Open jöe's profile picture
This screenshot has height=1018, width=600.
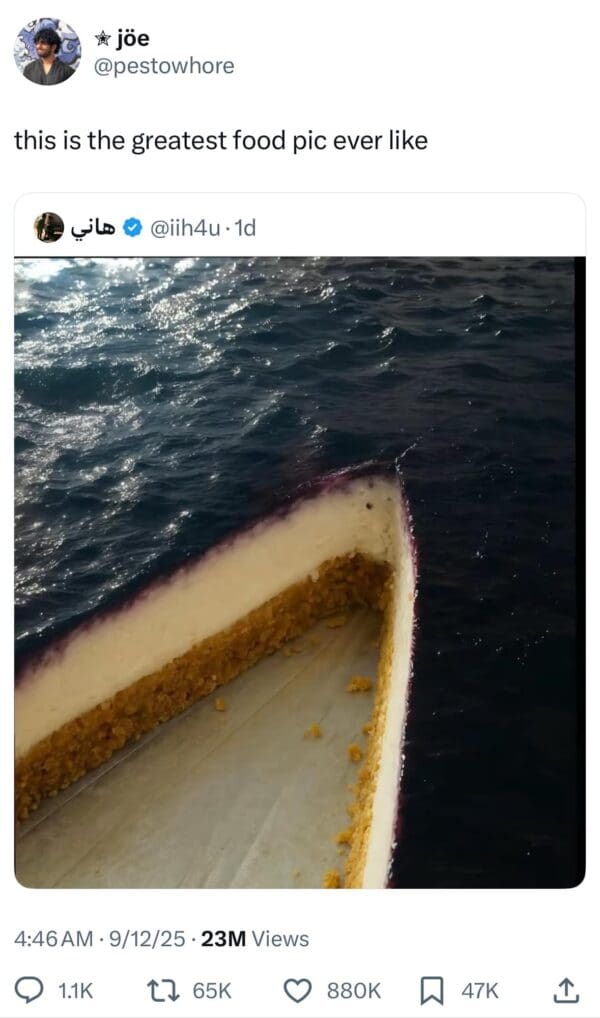click(x=47, y=52)
